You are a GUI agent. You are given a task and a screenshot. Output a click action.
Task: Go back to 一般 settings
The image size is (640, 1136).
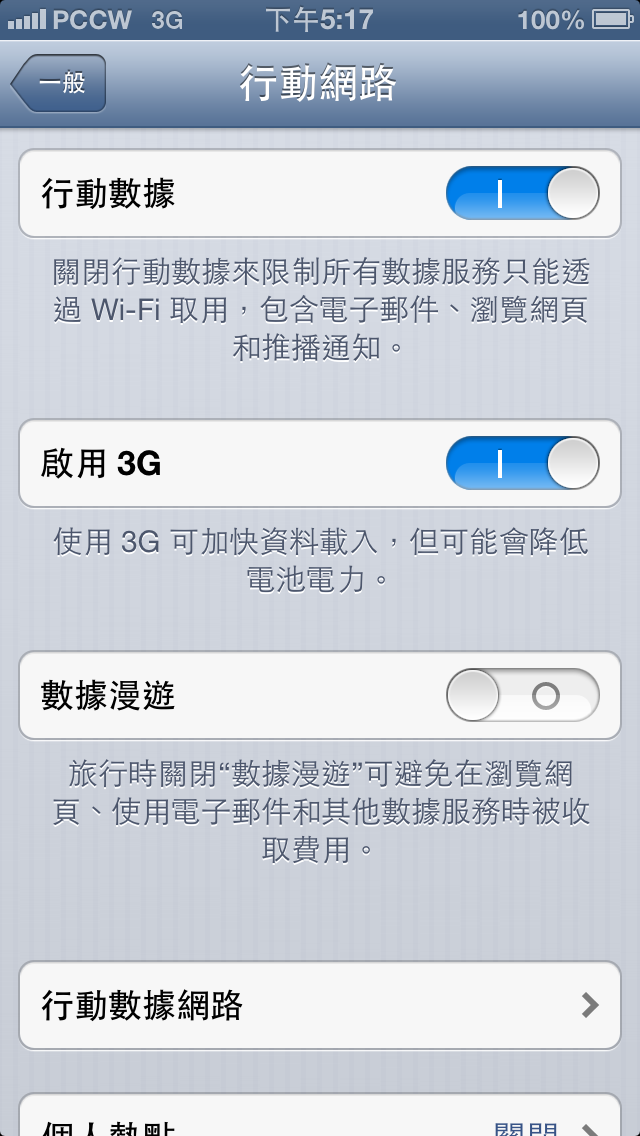[x=58, y=83]
